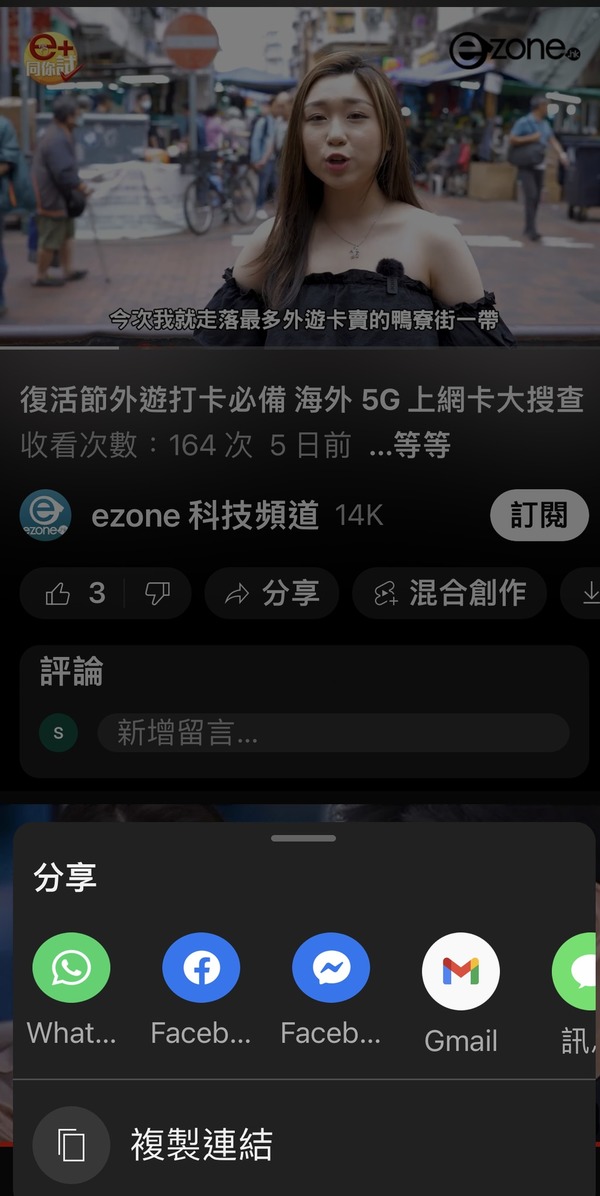
Task: Expand the description via …等等
Action: point(410,447)
